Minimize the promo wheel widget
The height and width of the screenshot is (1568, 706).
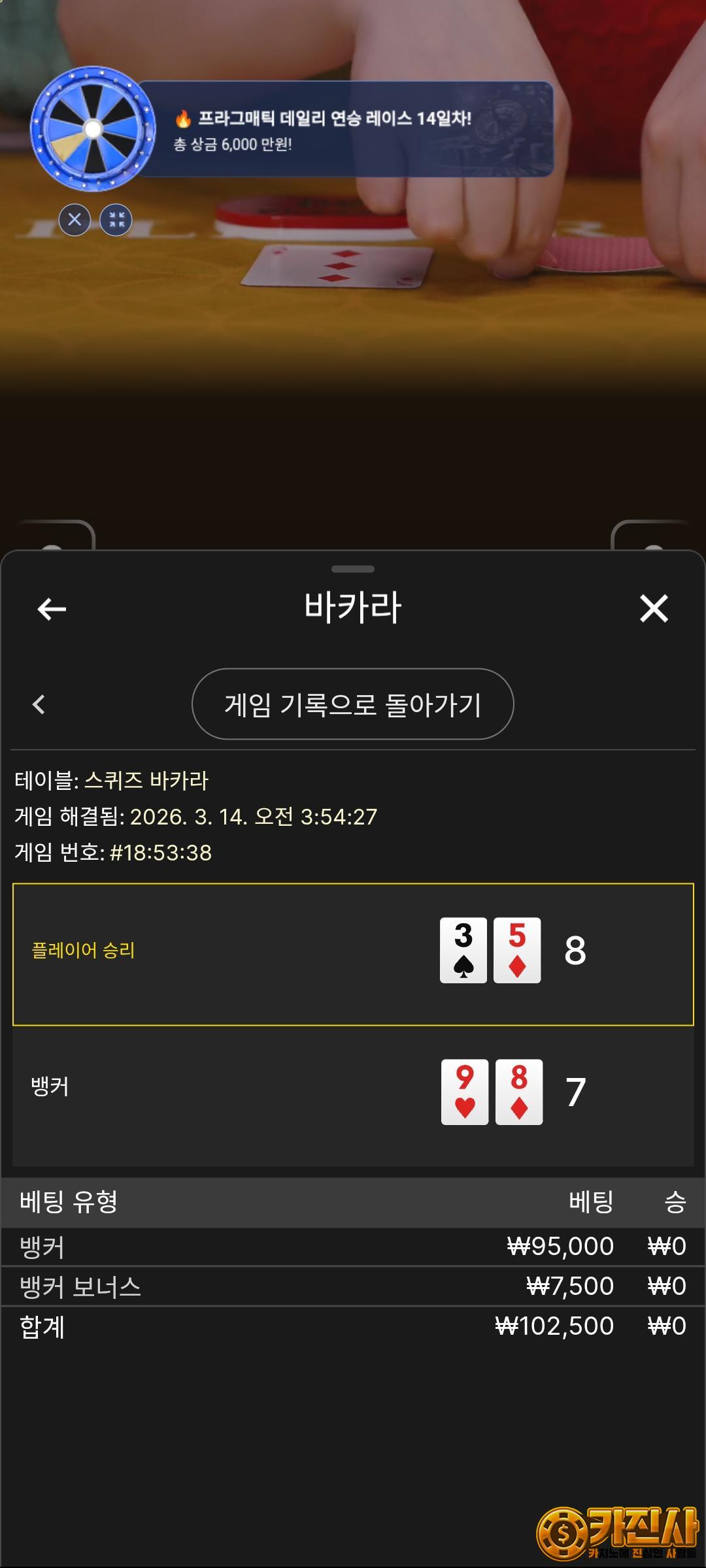pyautogui.click(x=116, y=220)
